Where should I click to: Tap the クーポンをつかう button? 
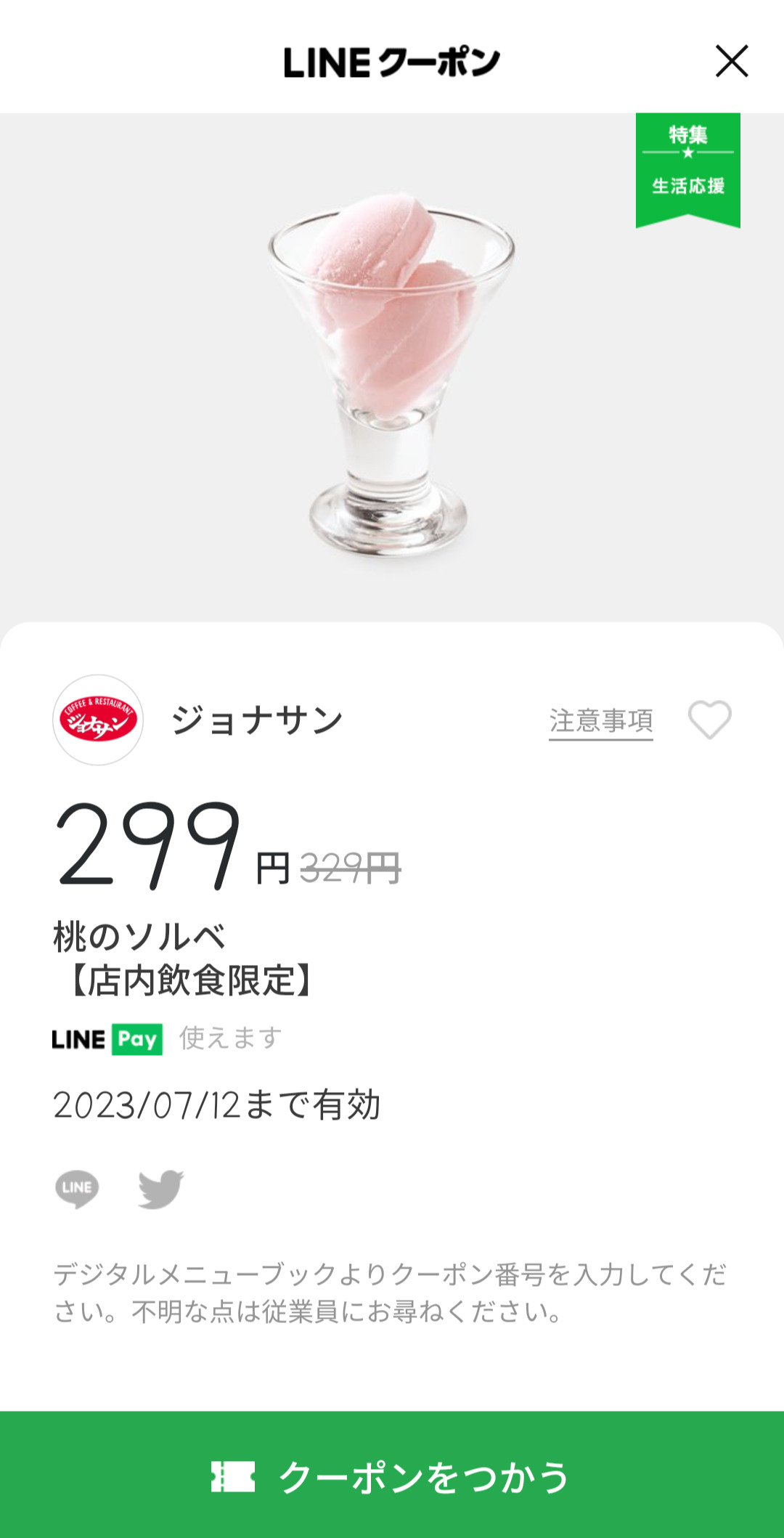point(392,1476)
